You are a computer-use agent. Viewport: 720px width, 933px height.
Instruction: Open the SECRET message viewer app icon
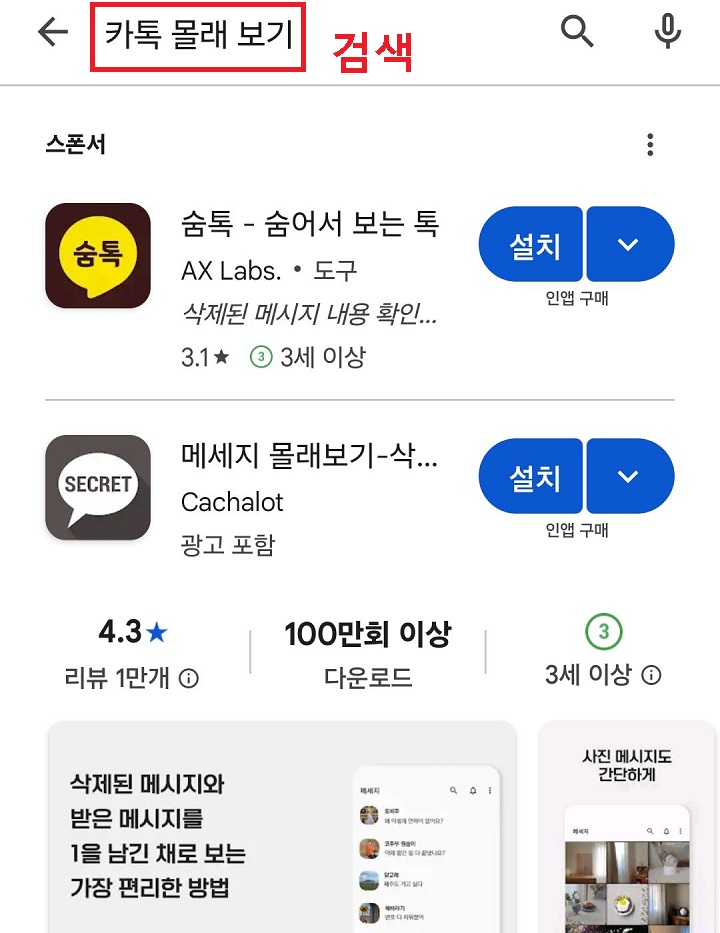pos(97,487)
